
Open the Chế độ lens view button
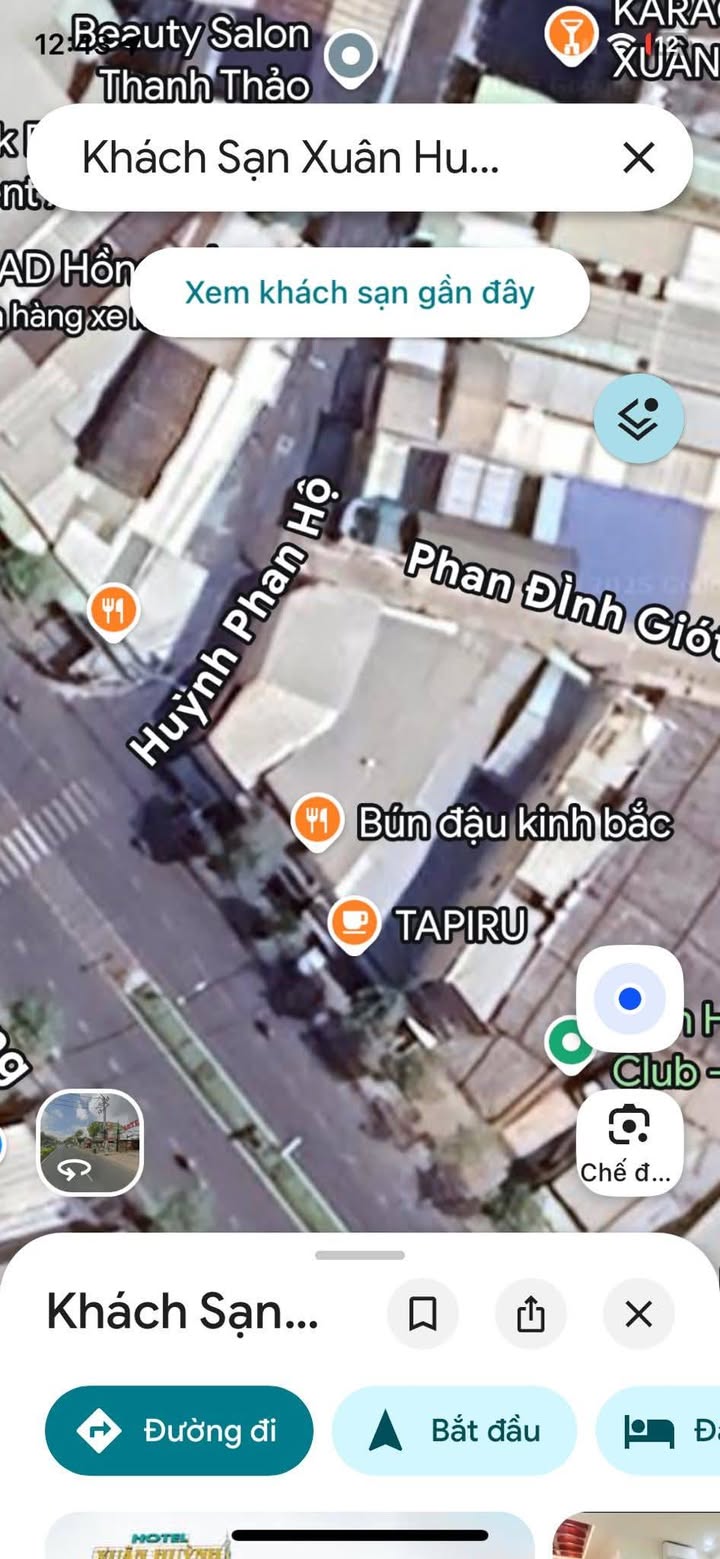629,1142
